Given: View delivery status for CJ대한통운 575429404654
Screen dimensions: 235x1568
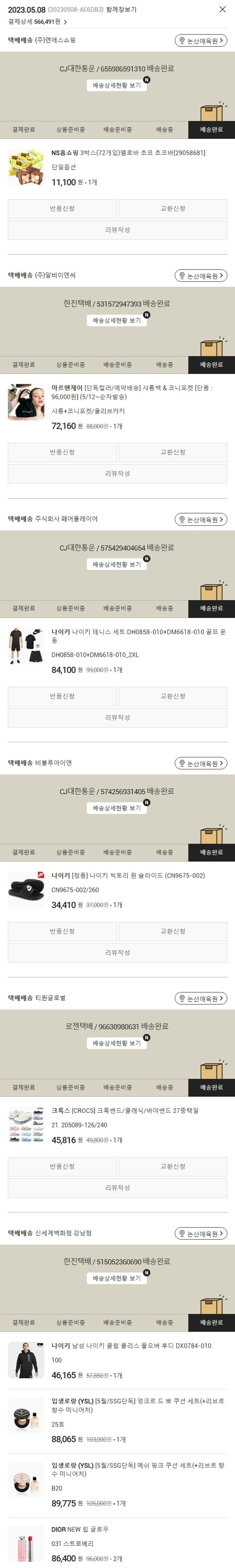Looking at the screenshot, I should [117, 564].
